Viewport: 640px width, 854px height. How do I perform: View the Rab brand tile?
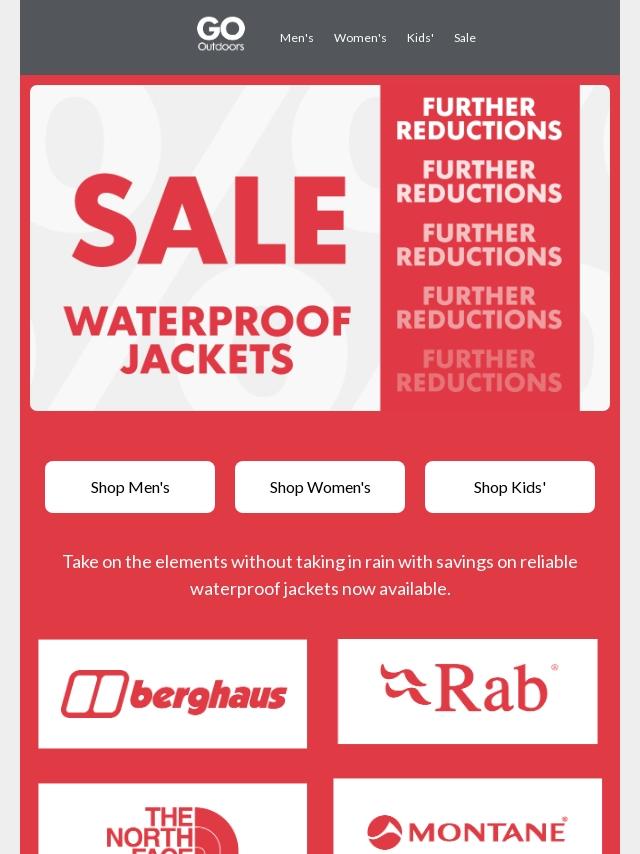coord(468,691)
